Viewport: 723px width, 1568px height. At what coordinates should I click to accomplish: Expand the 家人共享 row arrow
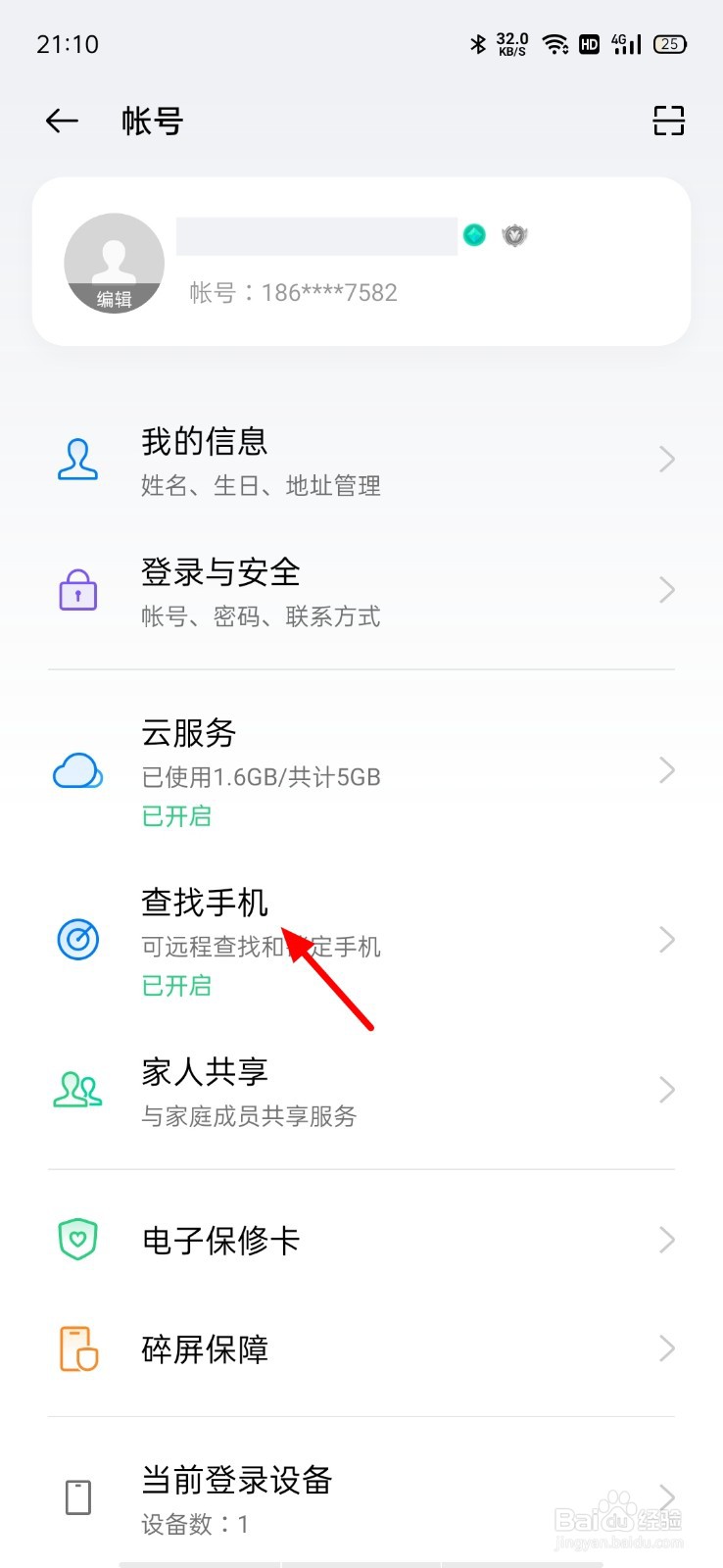[x=667, y=1090]
